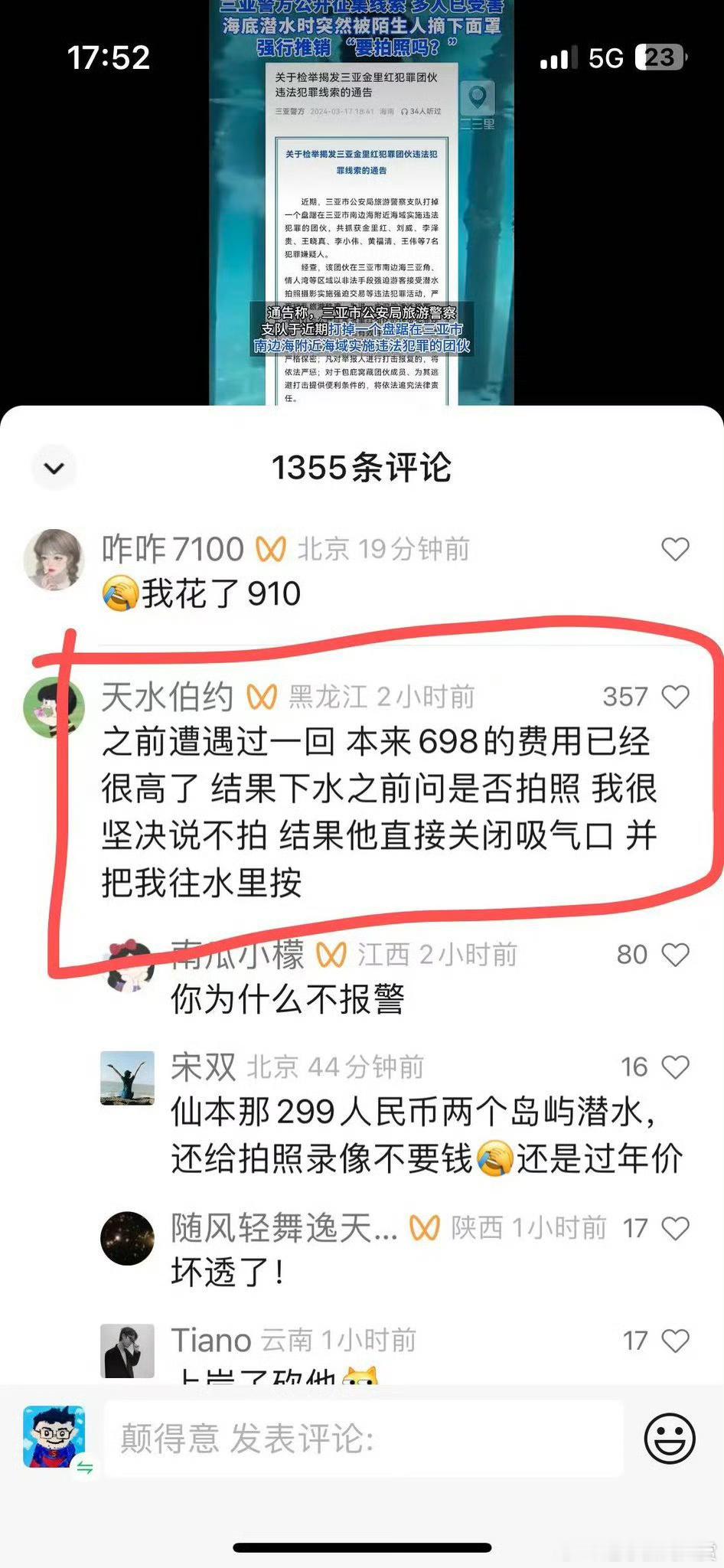Image resolution: width=724 pixels, height=1568 pixels.
Task: Like 南瓜小檬's reply
Action: [675, 955]
